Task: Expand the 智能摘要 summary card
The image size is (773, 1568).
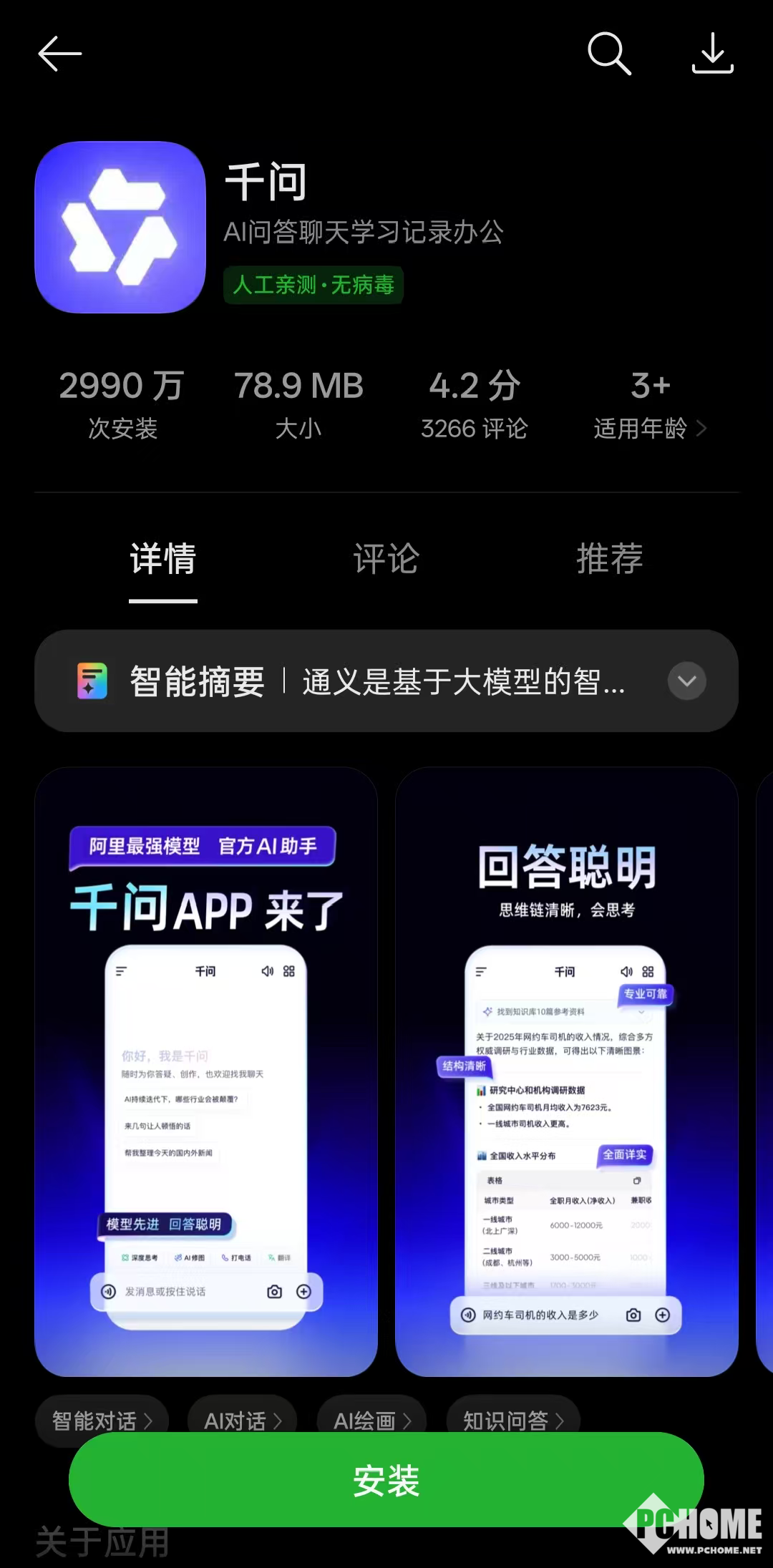Action: click(686, 681)
